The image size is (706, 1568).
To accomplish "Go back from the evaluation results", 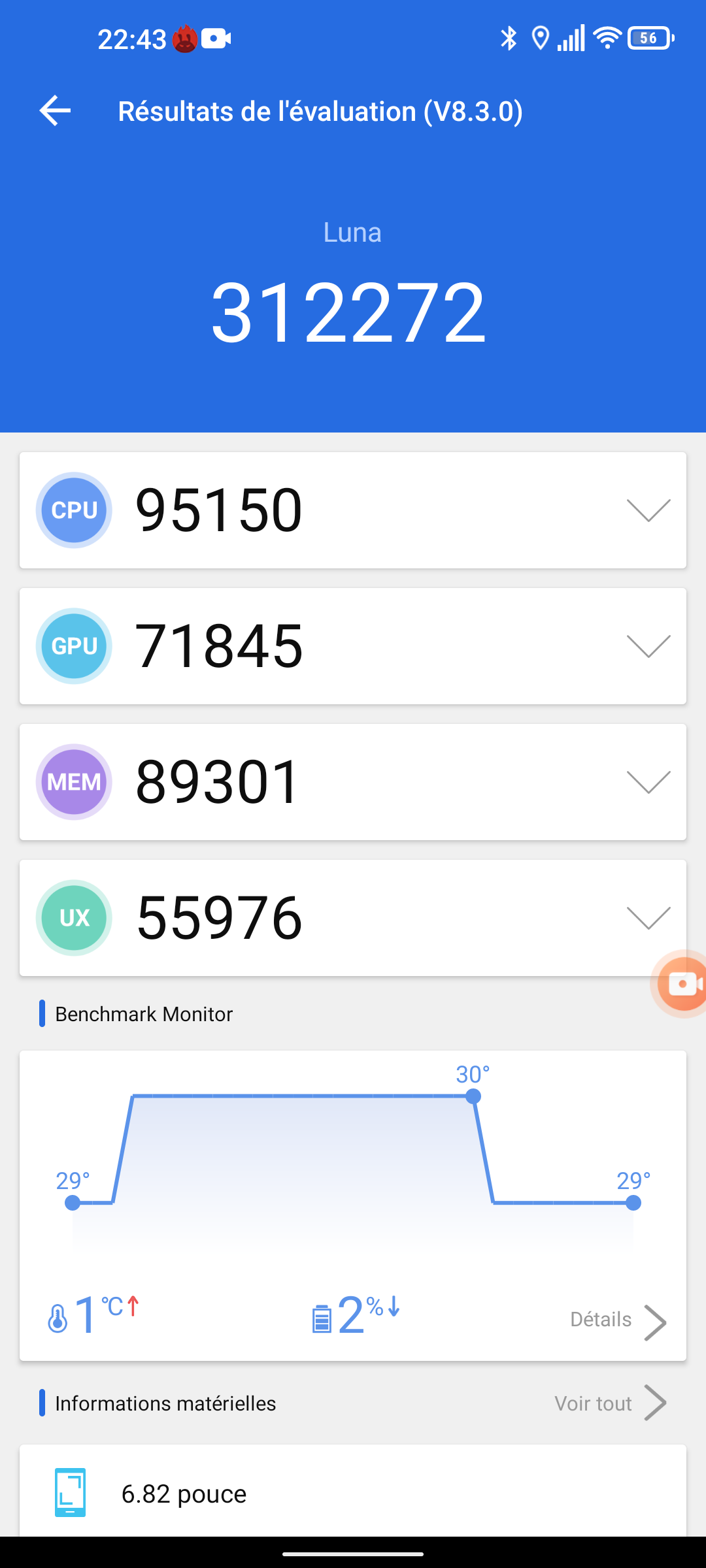I will tap(55, 110).
